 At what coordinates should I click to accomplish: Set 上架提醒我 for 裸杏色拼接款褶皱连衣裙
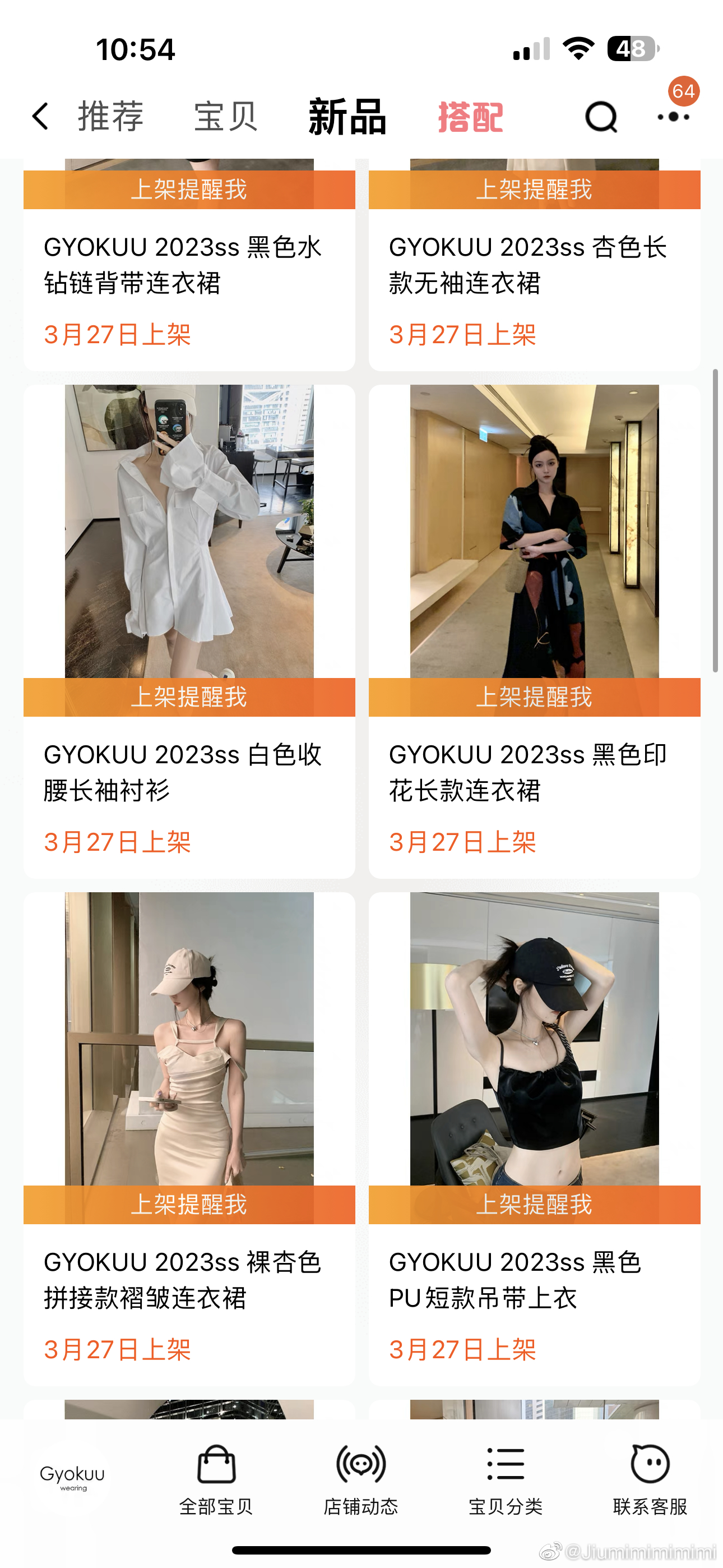point(189,1205)
